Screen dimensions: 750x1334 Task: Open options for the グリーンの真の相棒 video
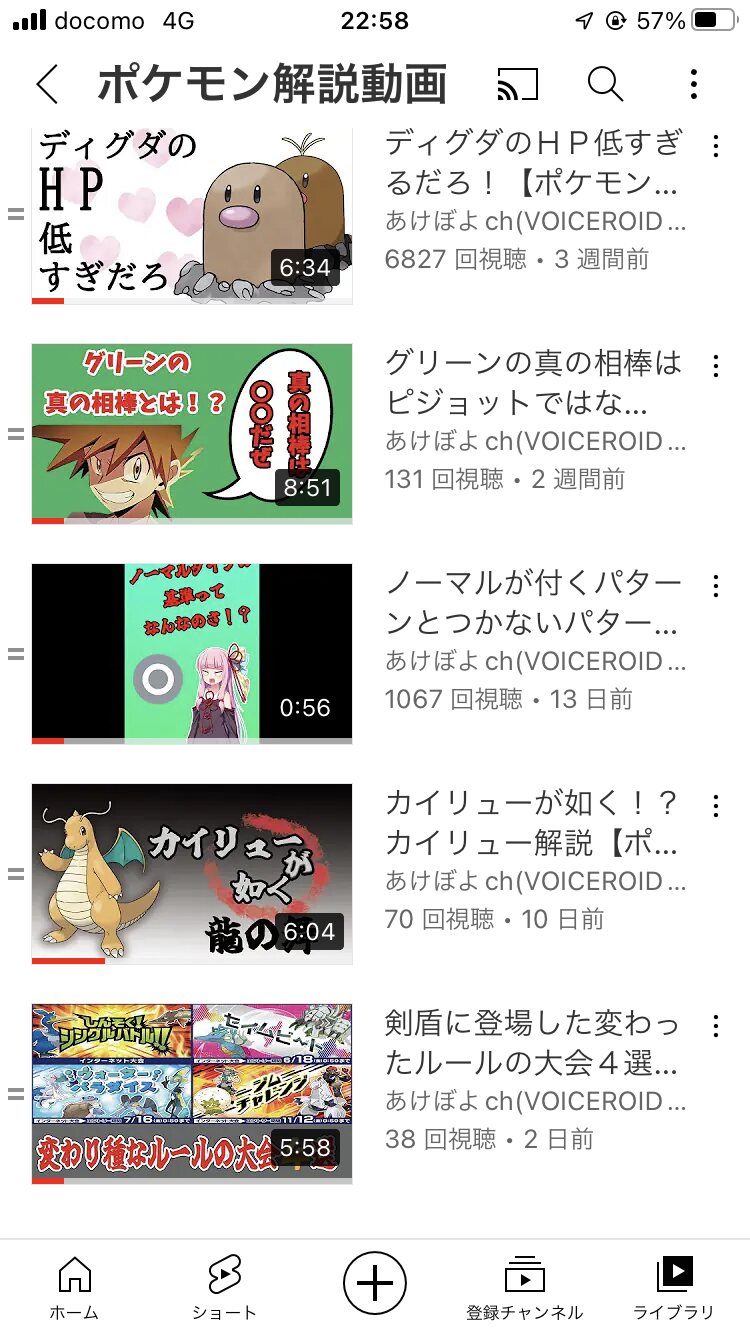[715, 366]
